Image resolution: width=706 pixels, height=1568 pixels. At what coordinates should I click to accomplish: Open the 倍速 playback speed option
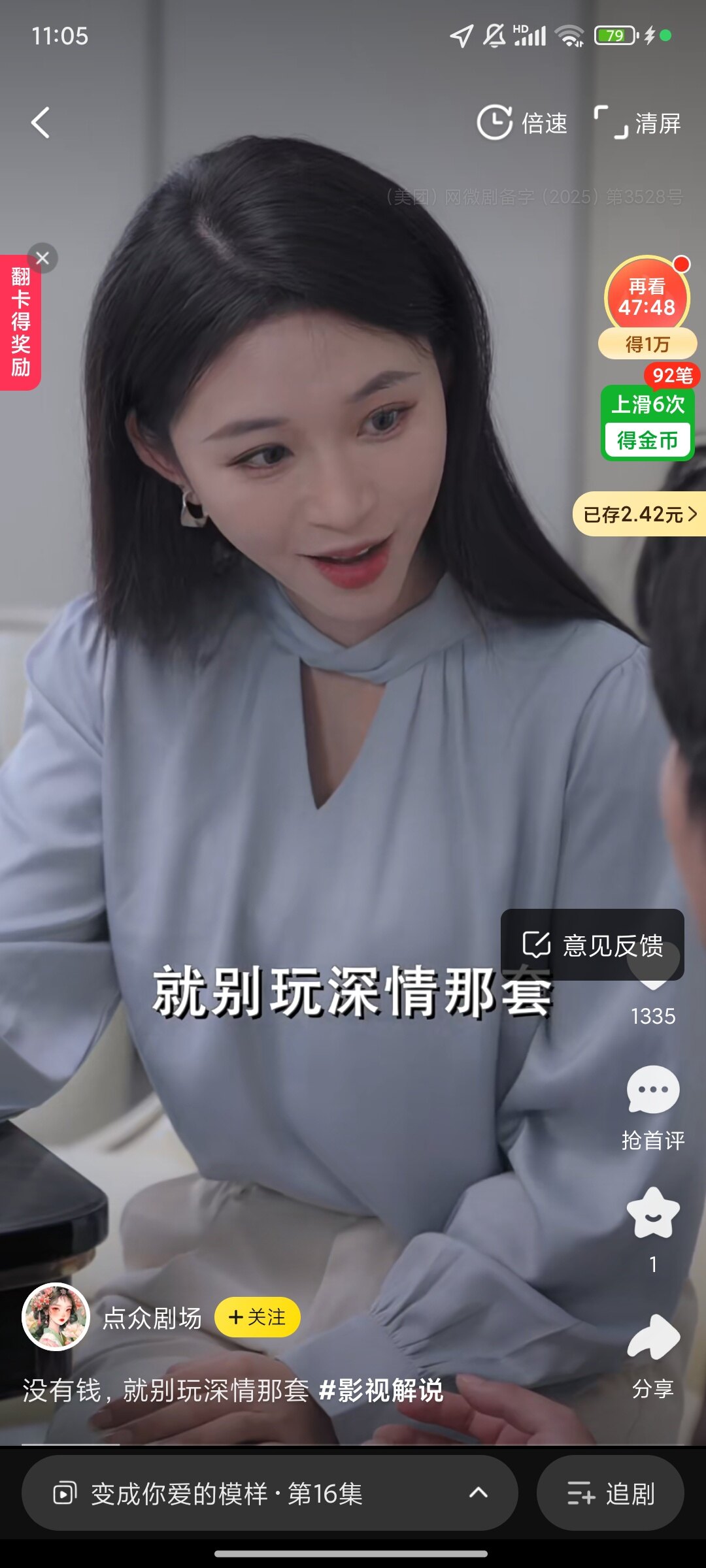[x=522, y=123]
